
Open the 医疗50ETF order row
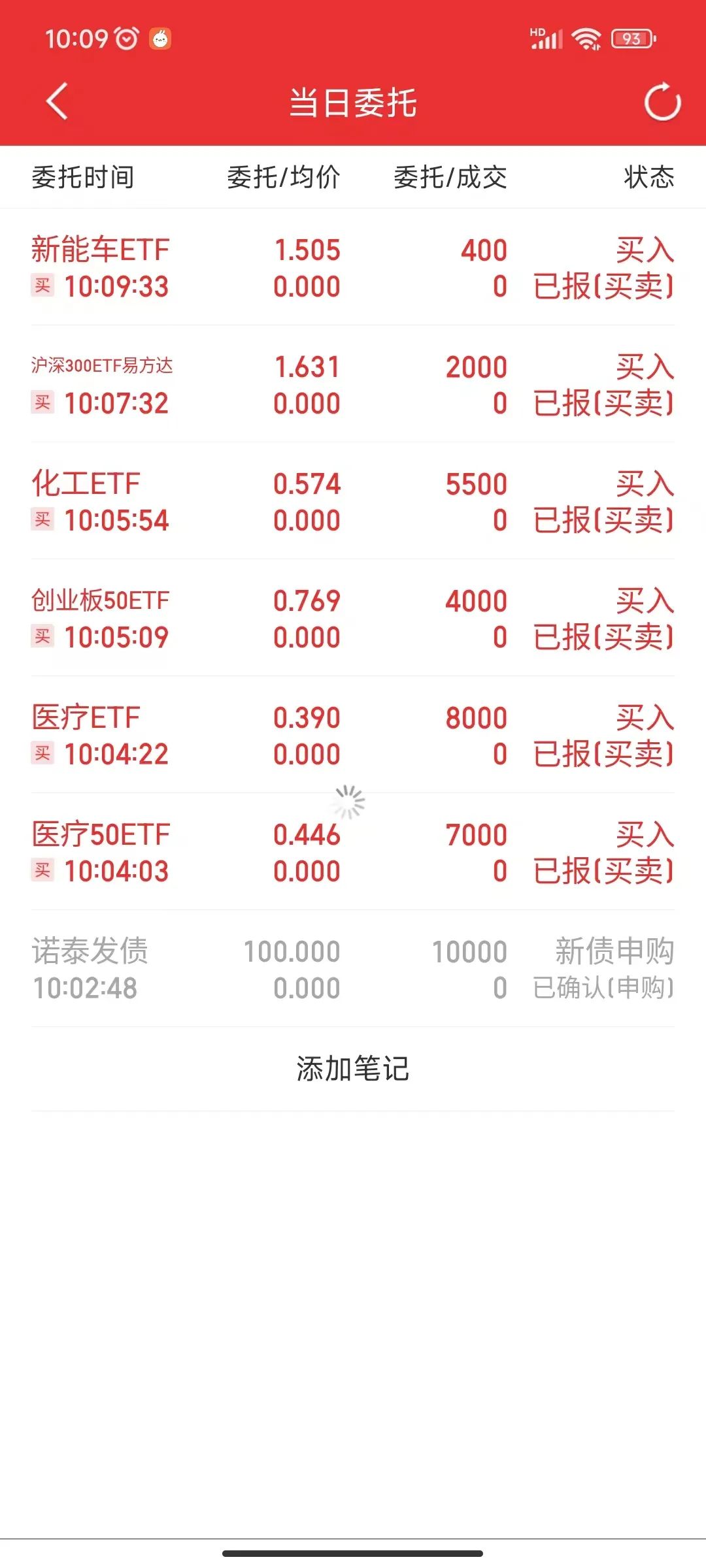point(353,852)
